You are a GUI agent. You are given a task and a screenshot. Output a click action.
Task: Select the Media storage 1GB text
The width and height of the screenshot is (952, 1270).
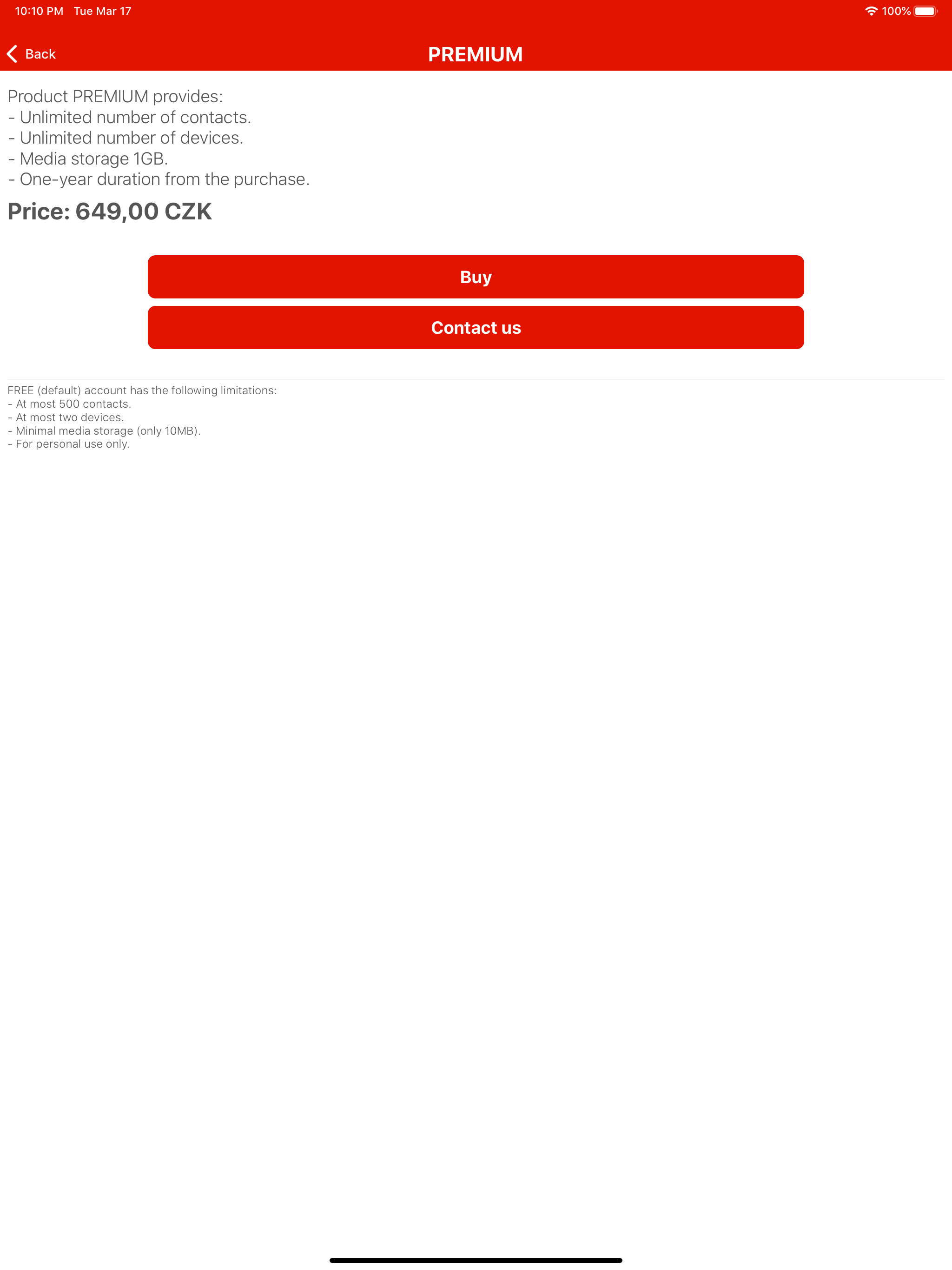tap(88, 159)
